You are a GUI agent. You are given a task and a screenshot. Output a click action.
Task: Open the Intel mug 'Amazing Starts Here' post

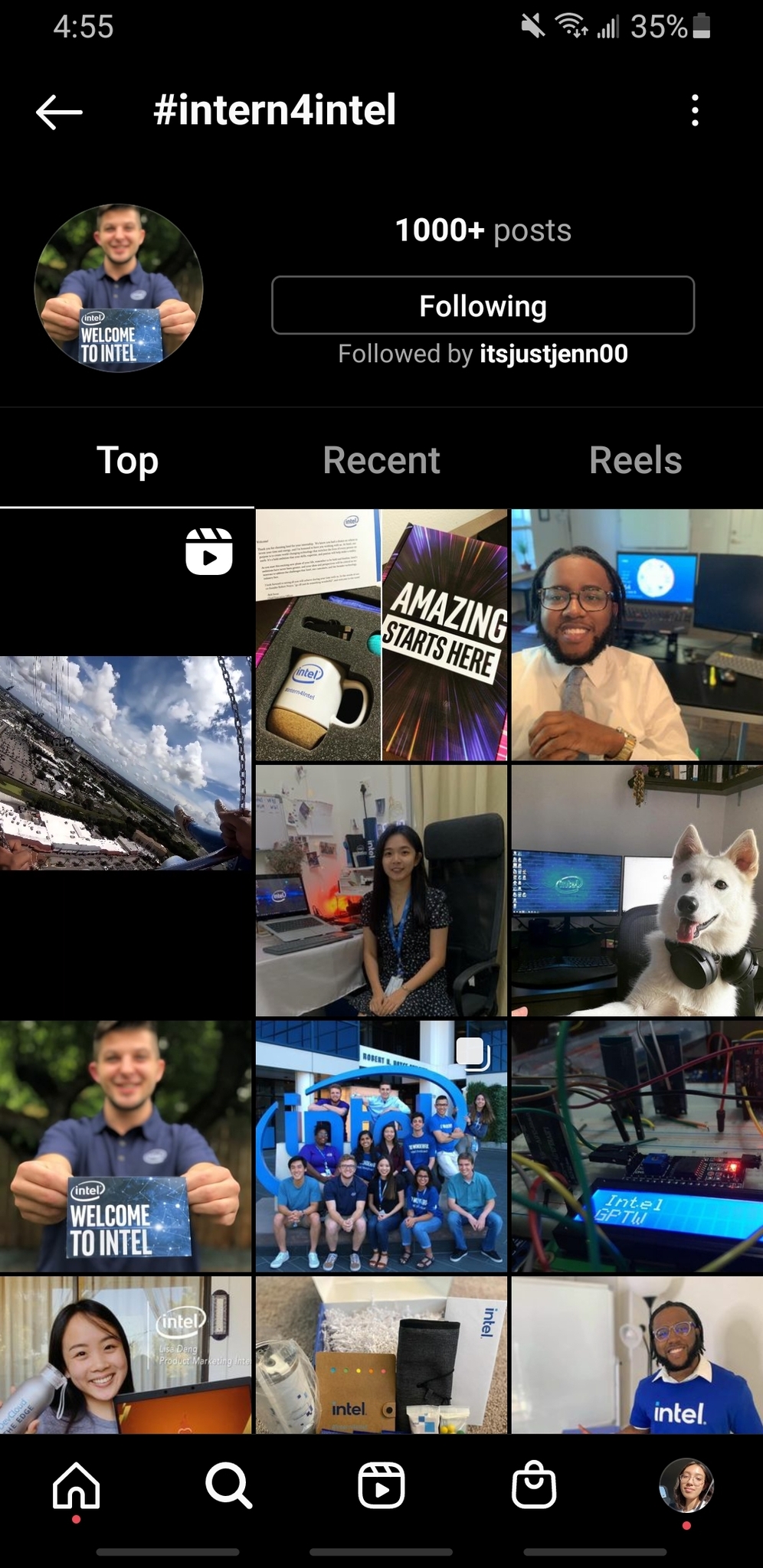click(x=381, y=635)
